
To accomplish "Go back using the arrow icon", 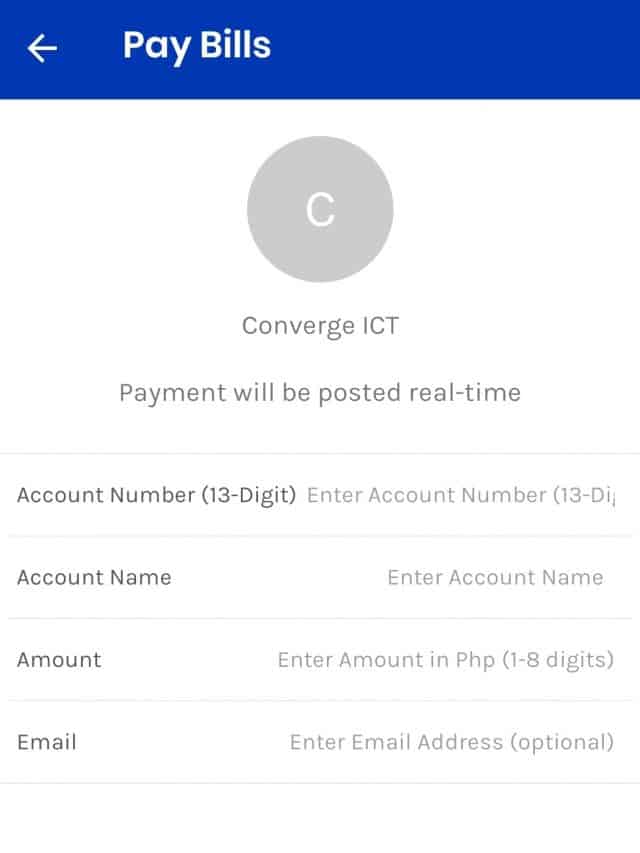I will [x=43, y=48].
